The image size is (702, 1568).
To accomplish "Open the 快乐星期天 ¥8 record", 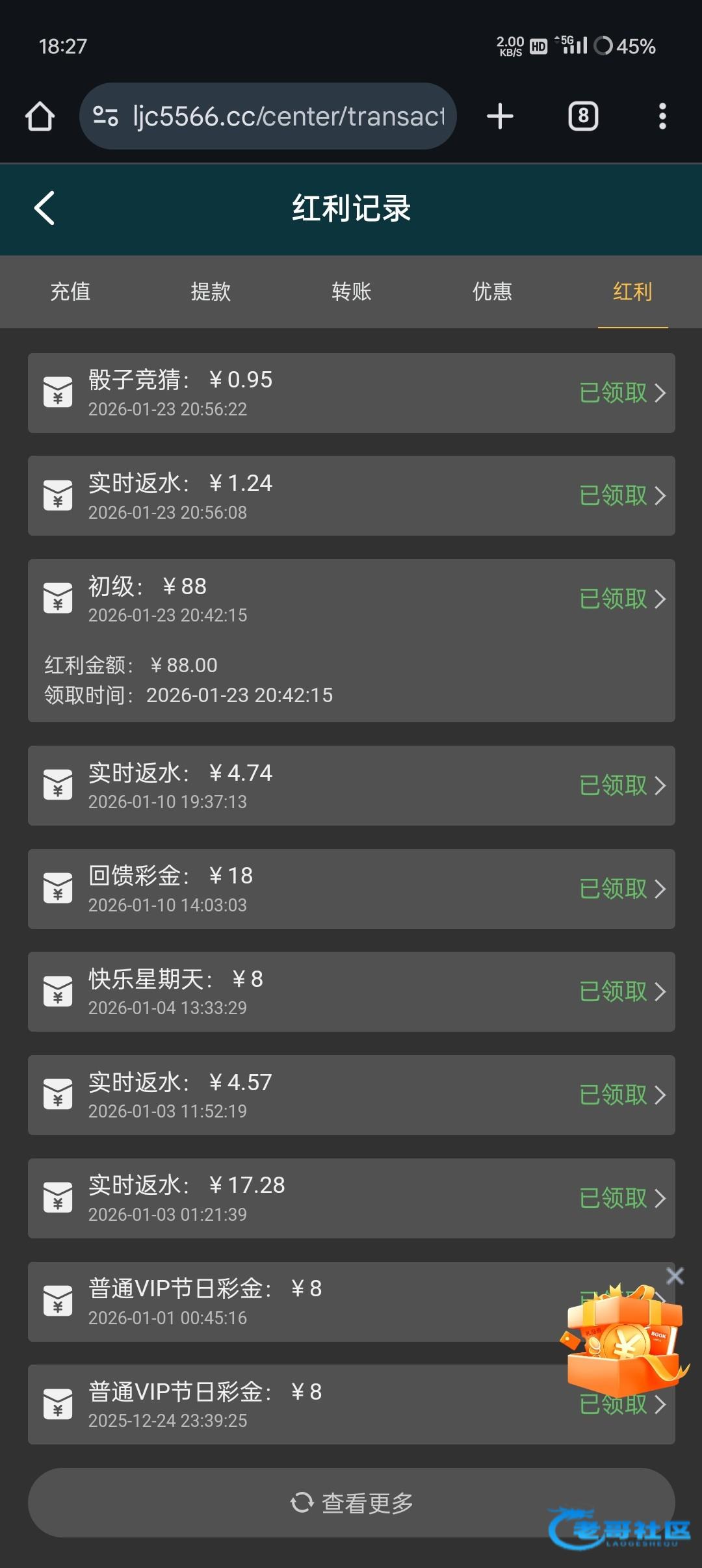I will tap(351, 992).
